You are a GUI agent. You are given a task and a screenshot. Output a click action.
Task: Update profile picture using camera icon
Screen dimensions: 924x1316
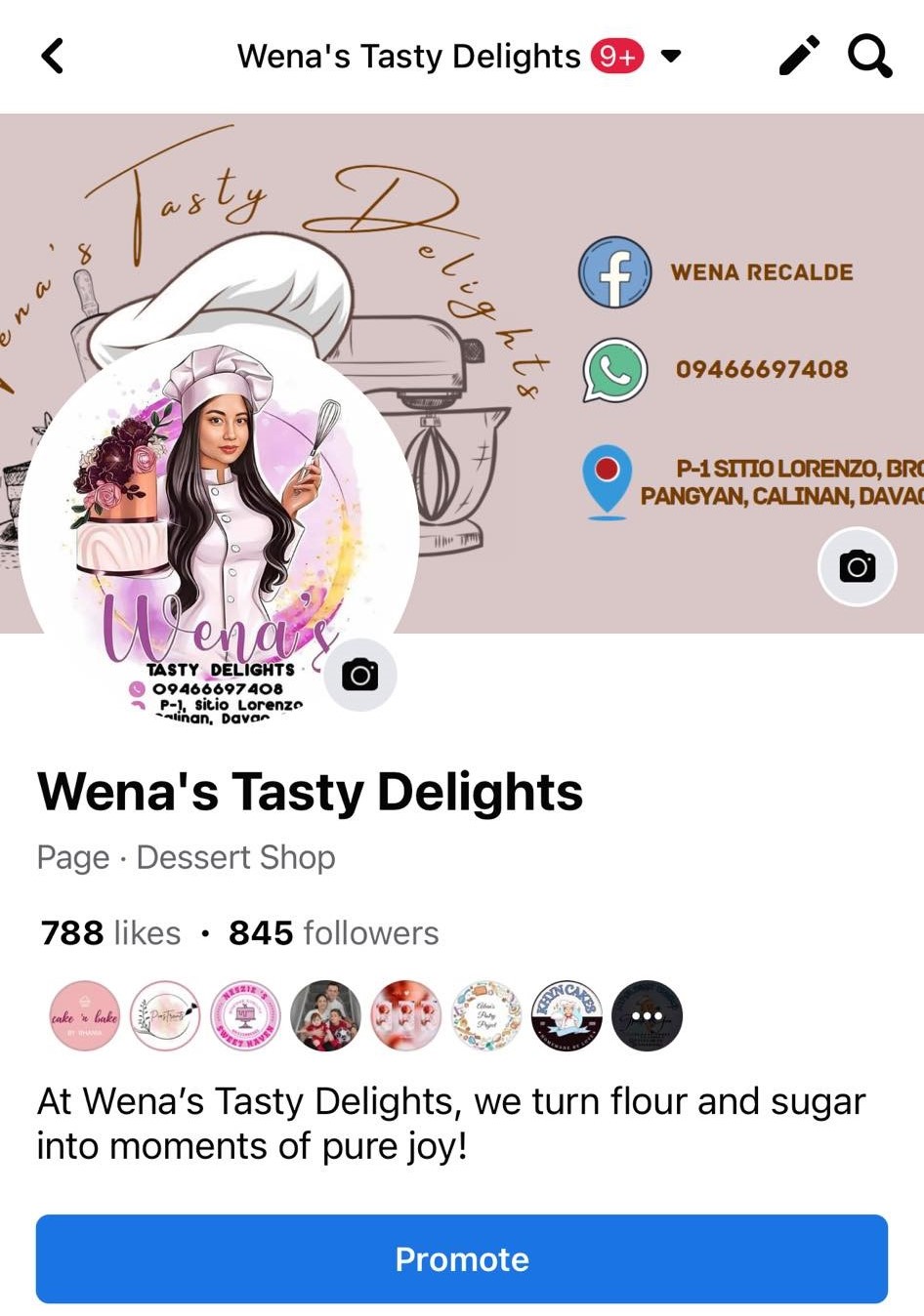(x=359, y=674)
